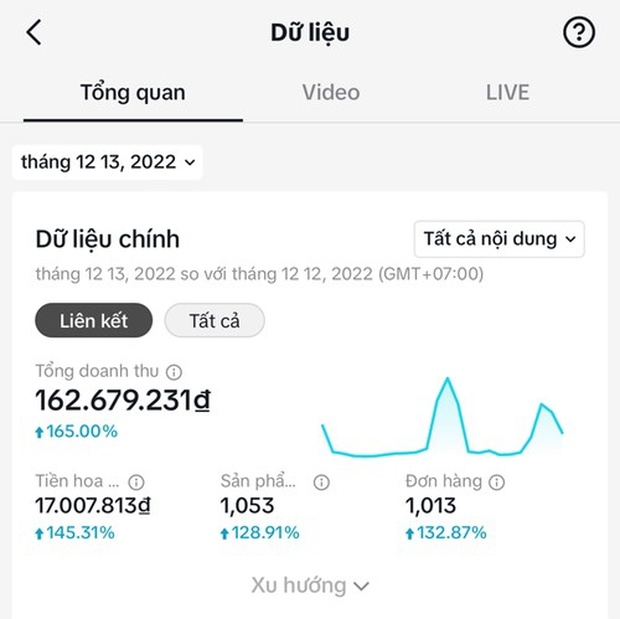Viewport: 620px width, 619px height.
Task: View the info icon beside Sản phẩ…
Action: [x=321, y=482]
